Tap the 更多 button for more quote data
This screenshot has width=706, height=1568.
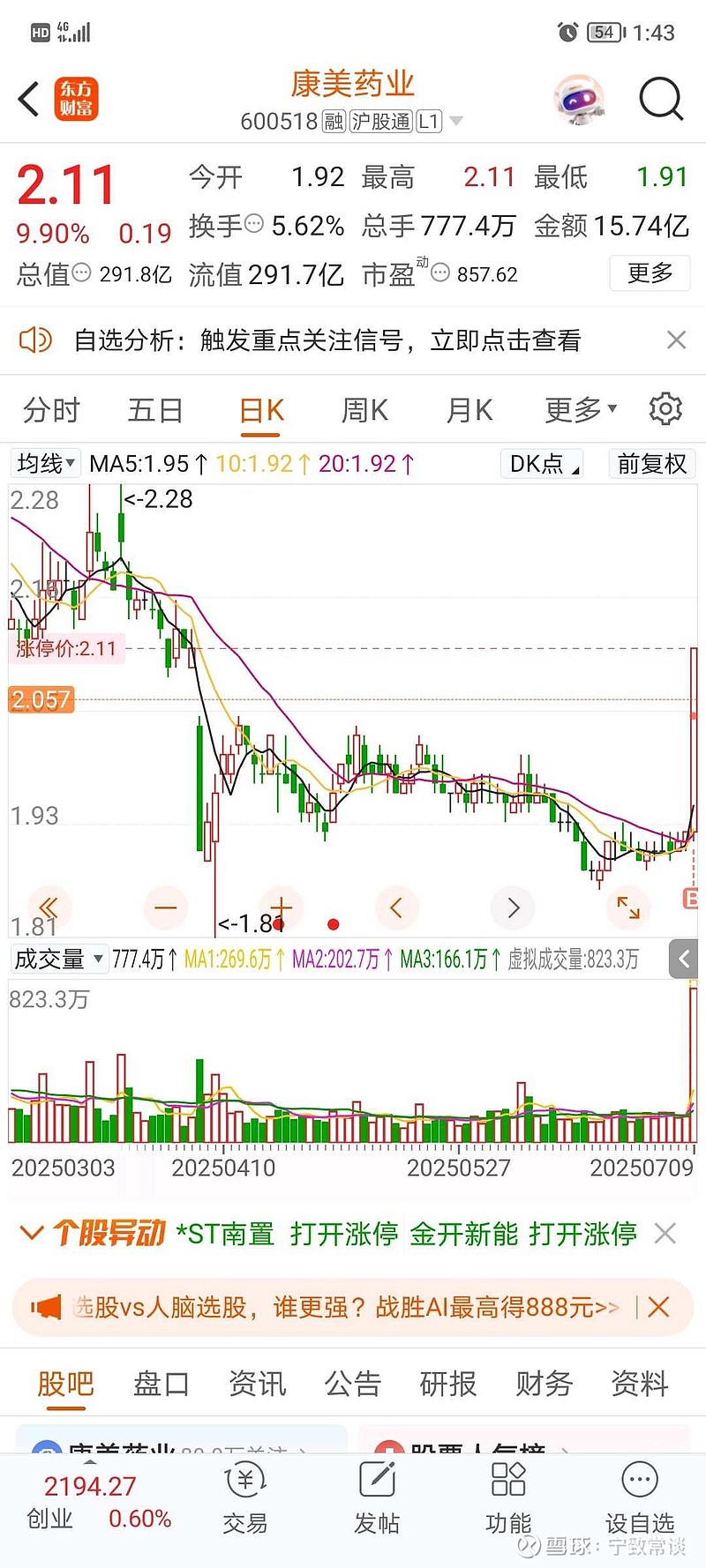tap(650, 273)
